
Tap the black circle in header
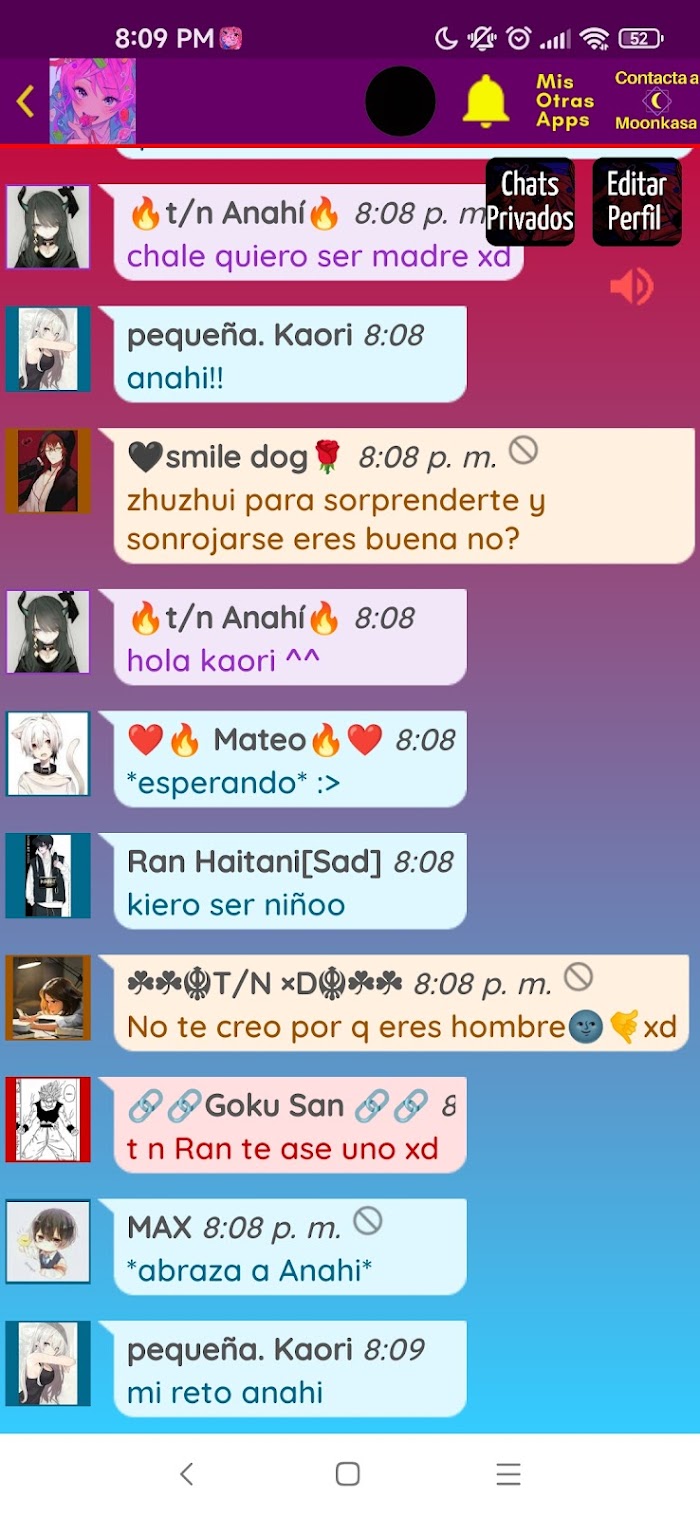(x=400, y=101)
